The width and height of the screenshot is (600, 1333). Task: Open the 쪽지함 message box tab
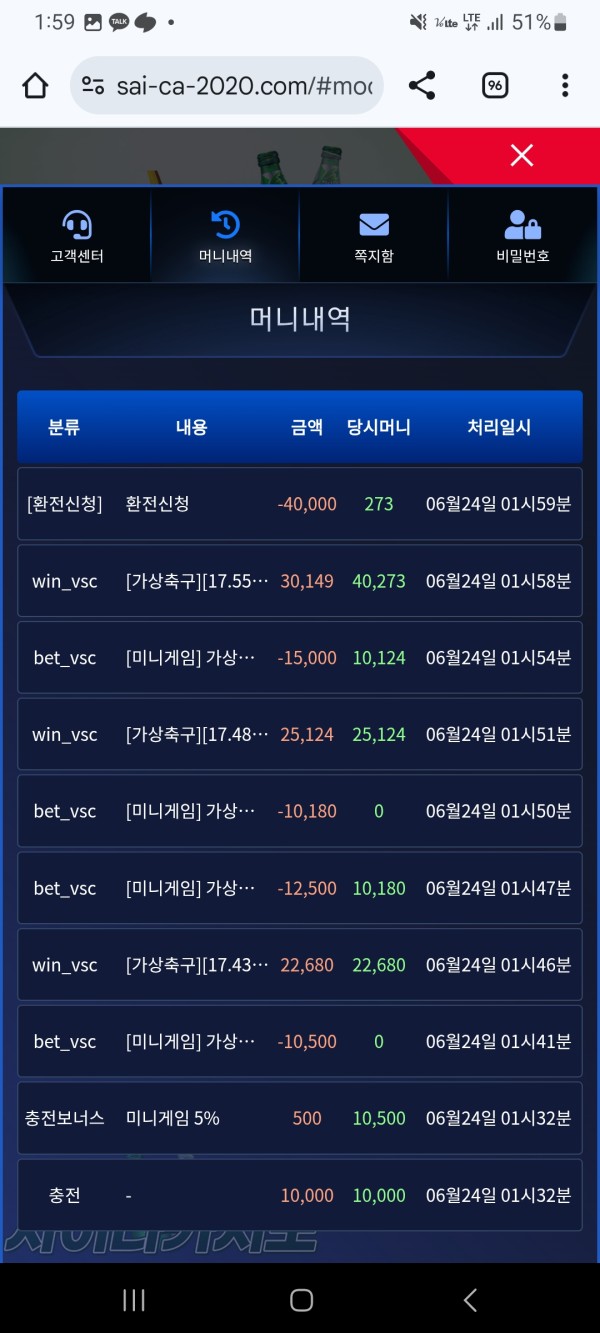374,237
